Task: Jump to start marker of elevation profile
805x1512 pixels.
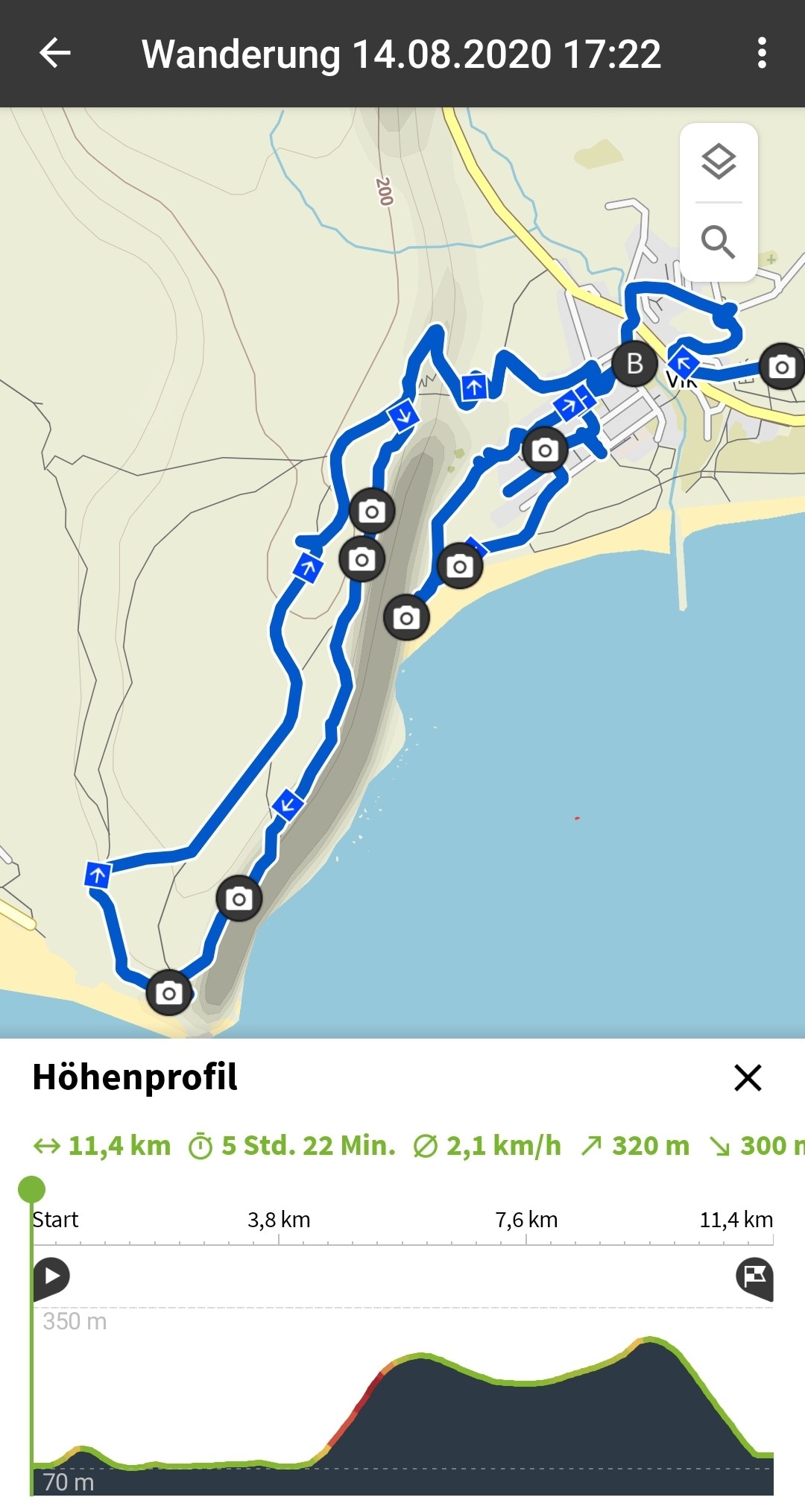Action: pos(51,1276)
